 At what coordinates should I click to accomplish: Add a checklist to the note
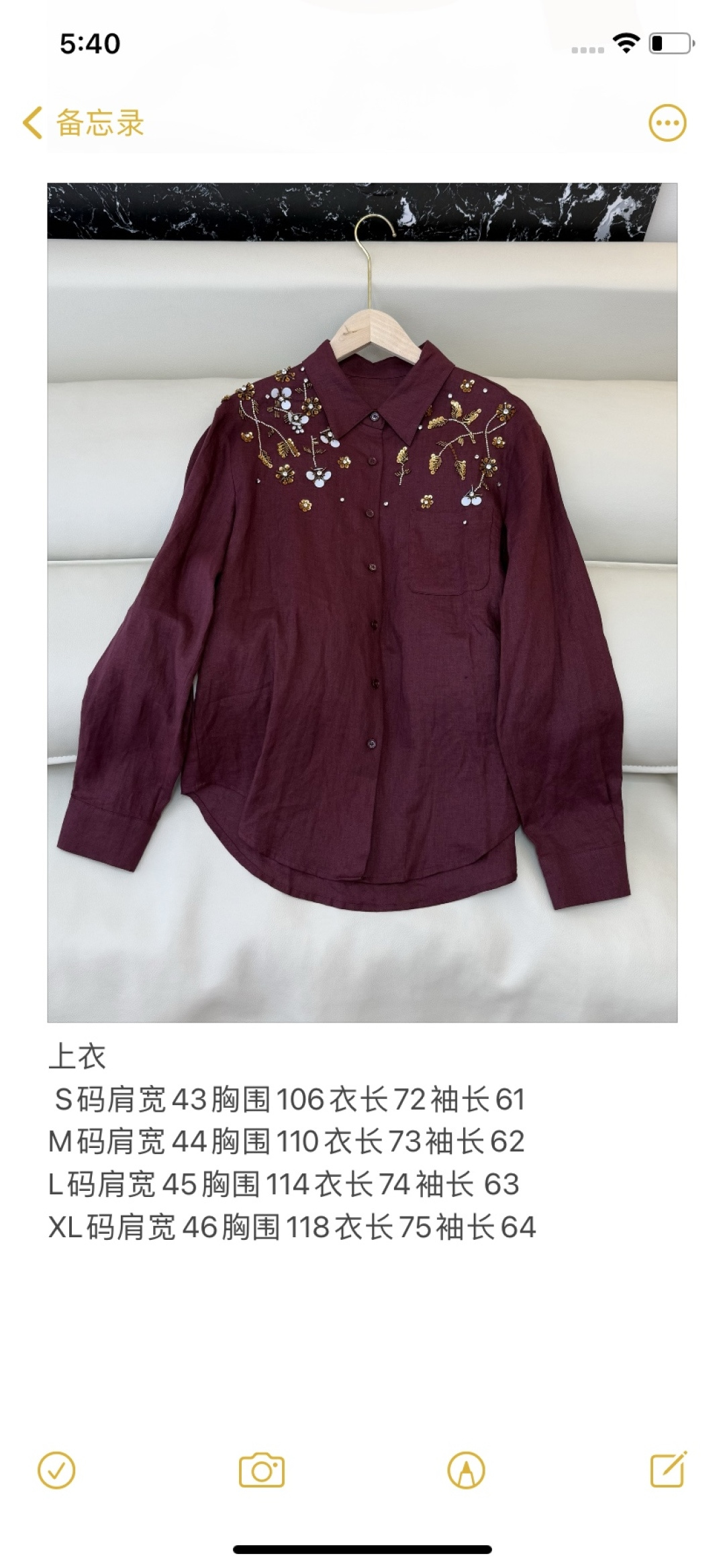(x=57, y=1471)
